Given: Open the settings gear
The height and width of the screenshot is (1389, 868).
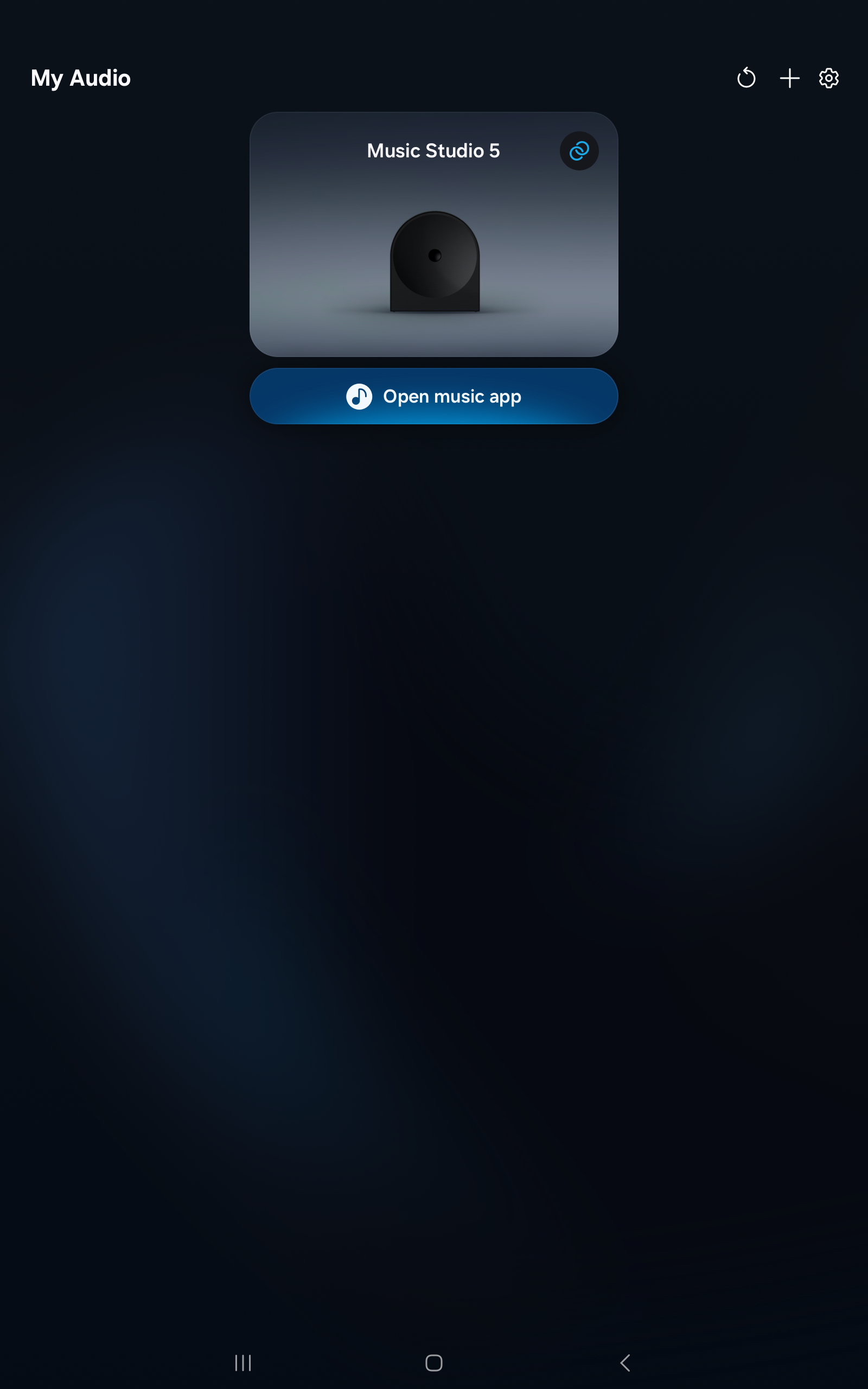Looking at the screenshot, I should 828,78.
